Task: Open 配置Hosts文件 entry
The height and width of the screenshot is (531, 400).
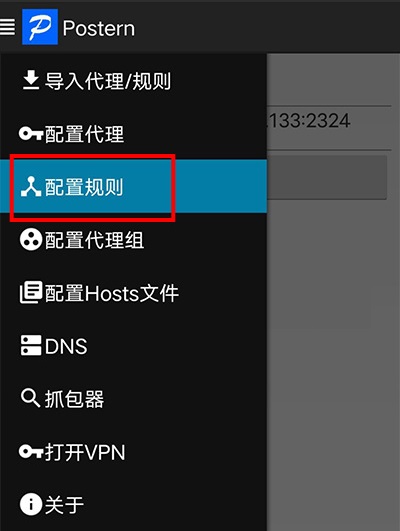Action: pos(133,293)
